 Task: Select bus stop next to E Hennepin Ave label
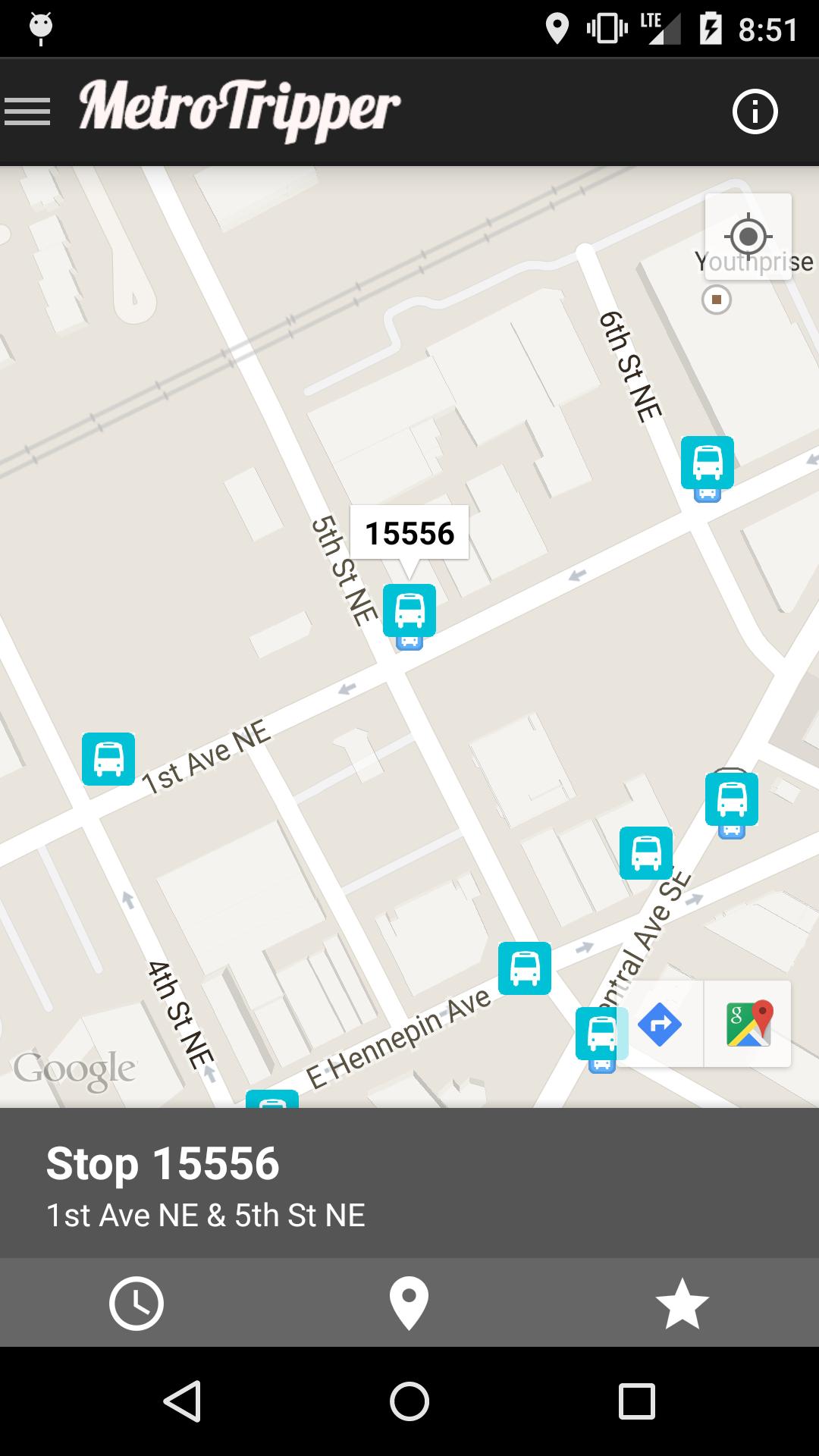[x=524, y=968]
